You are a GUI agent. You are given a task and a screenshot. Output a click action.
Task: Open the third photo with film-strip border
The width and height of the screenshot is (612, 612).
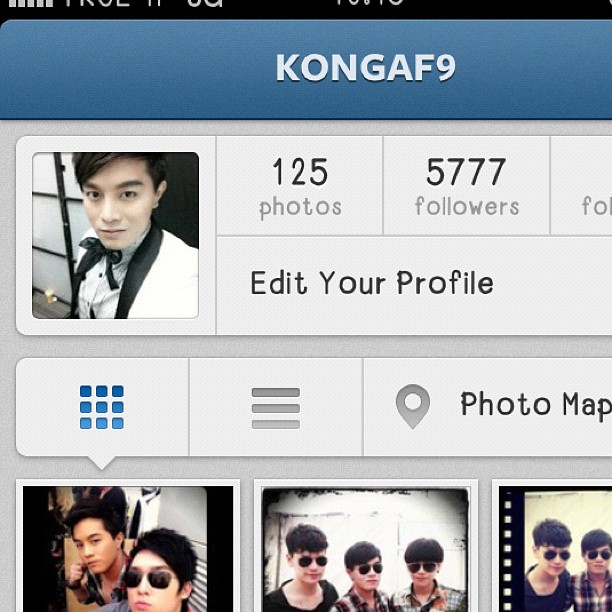tap(557, 548)
